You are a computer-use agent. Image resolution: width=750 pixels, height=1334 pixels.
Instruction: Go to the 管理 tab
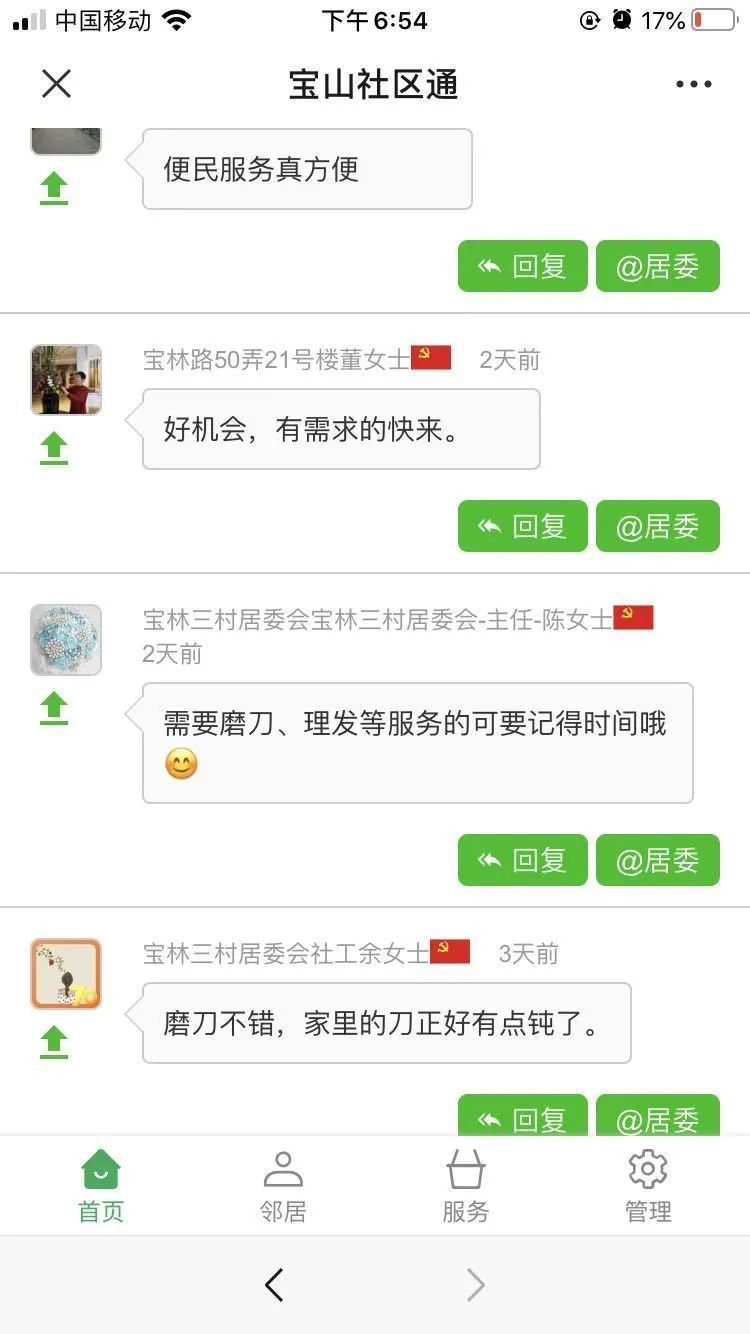(x=648, y=1186)
